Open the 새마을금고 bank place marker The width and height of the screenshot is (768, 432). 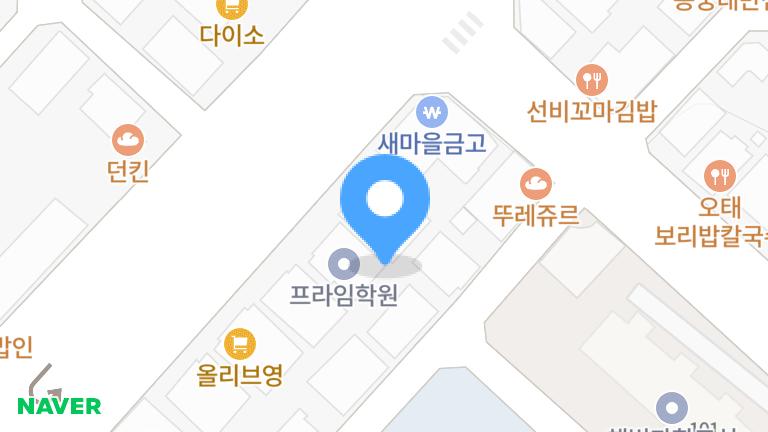(x=432, y=110)
